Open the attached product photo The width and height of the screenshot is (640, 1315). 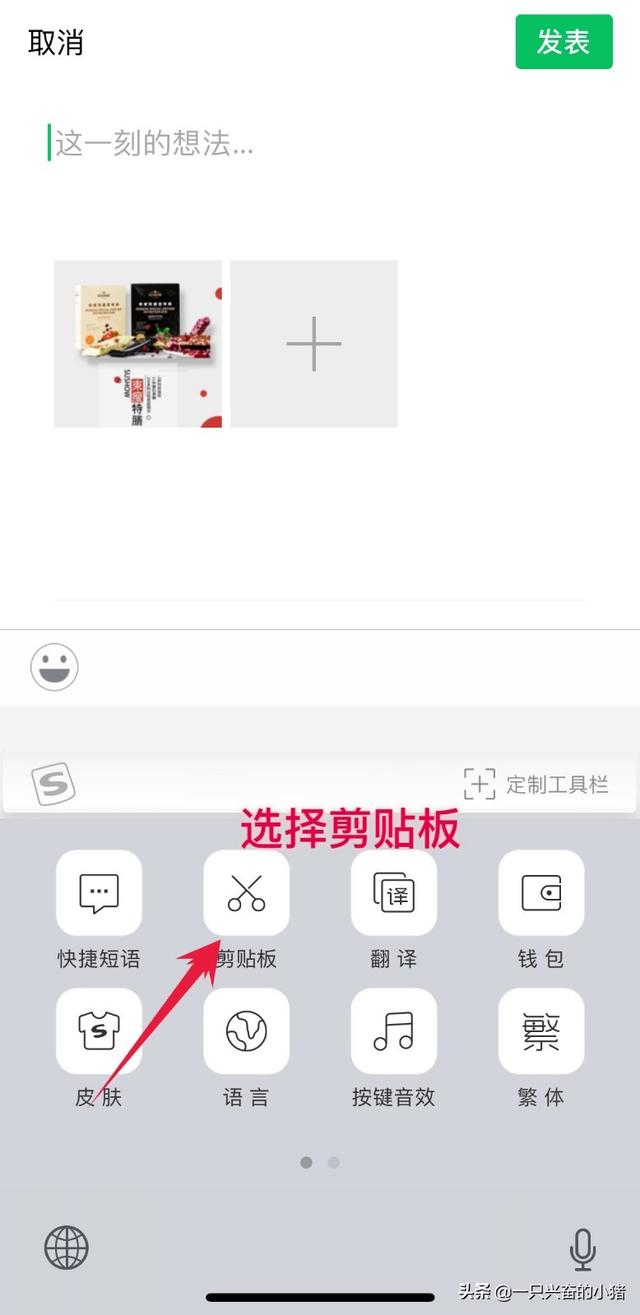[x=138, y=343]
